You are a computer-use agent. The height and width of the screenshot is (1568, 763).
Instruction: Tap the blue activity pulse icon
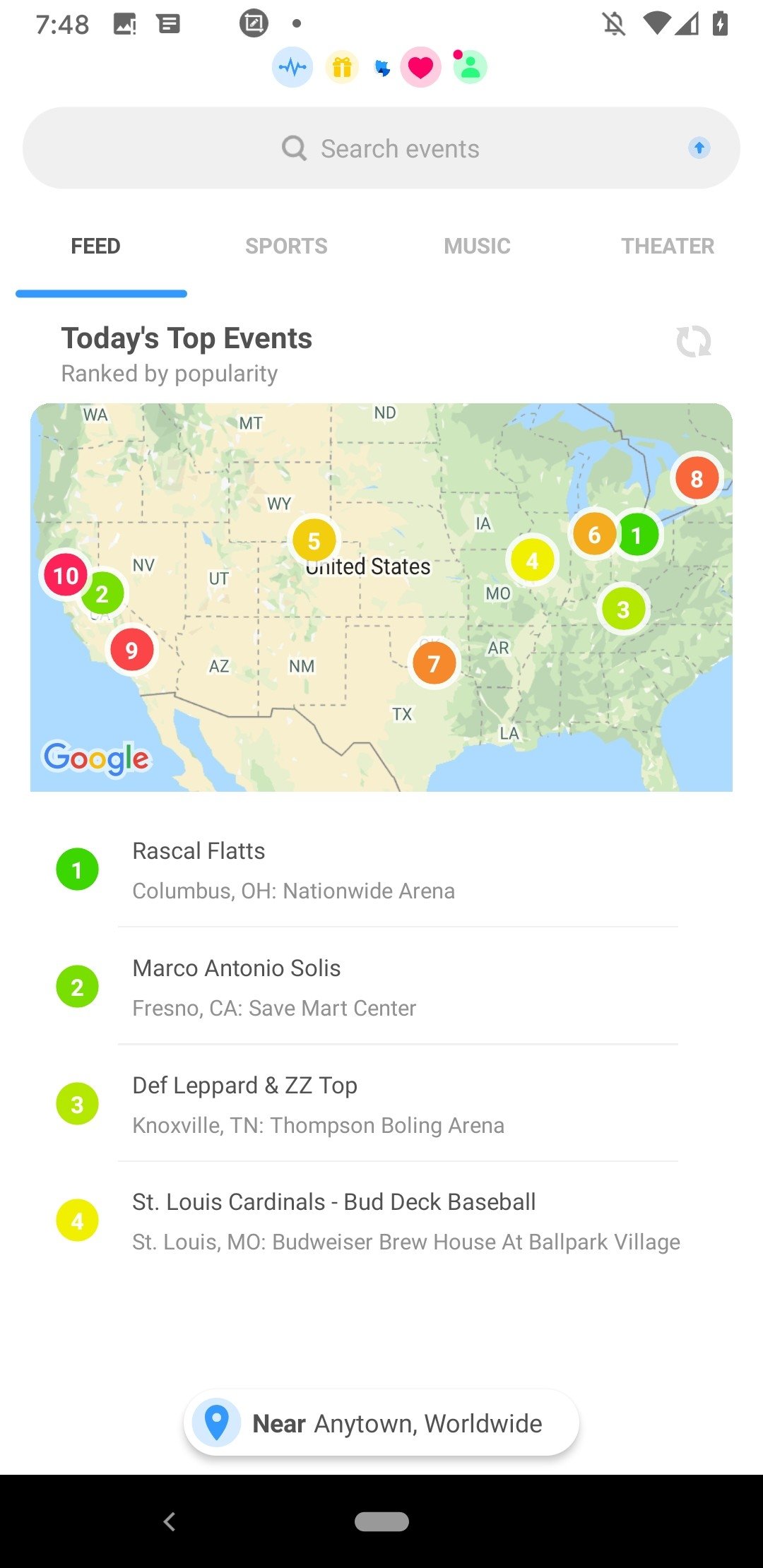pyautogui.click(x=292, y=68)
